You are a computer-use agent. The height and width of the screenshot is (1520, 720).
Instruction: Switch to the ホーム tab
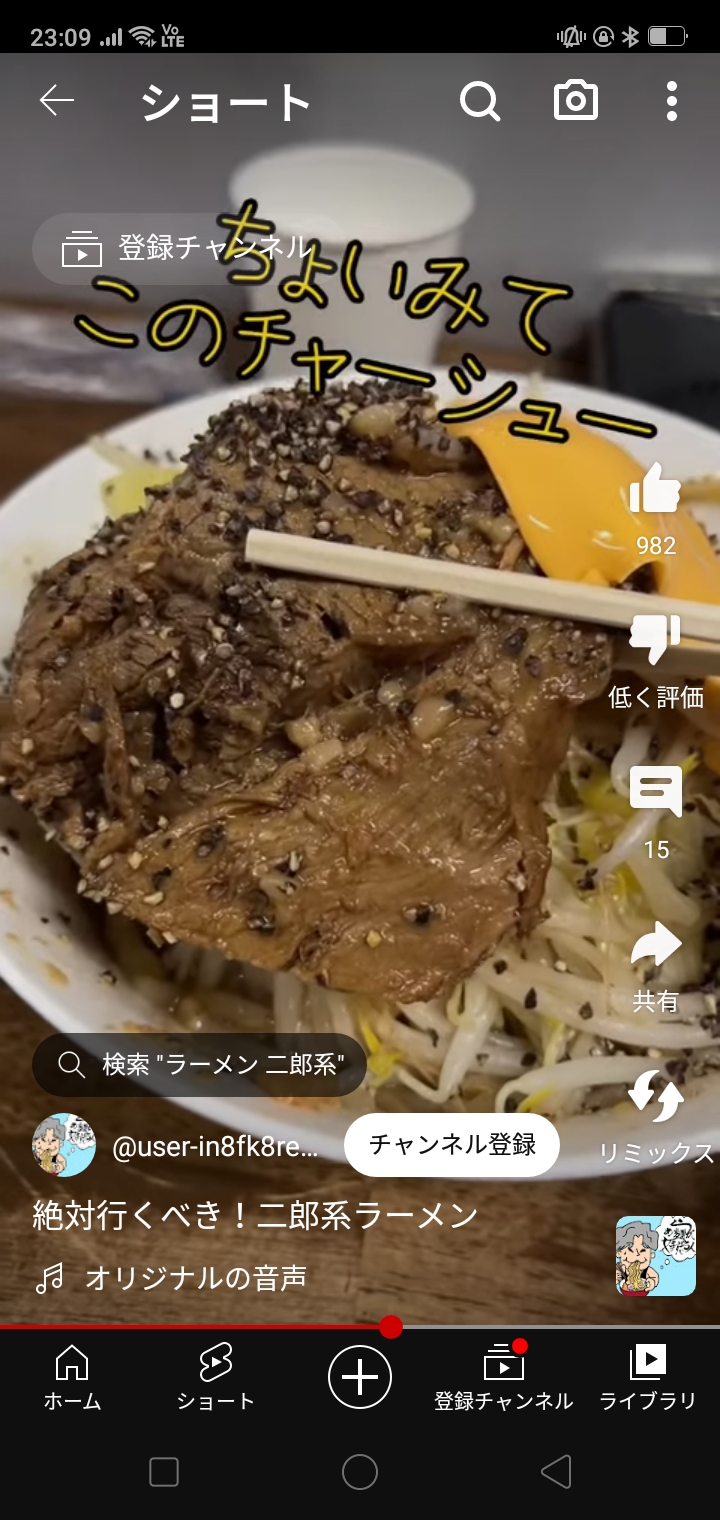72,1378
